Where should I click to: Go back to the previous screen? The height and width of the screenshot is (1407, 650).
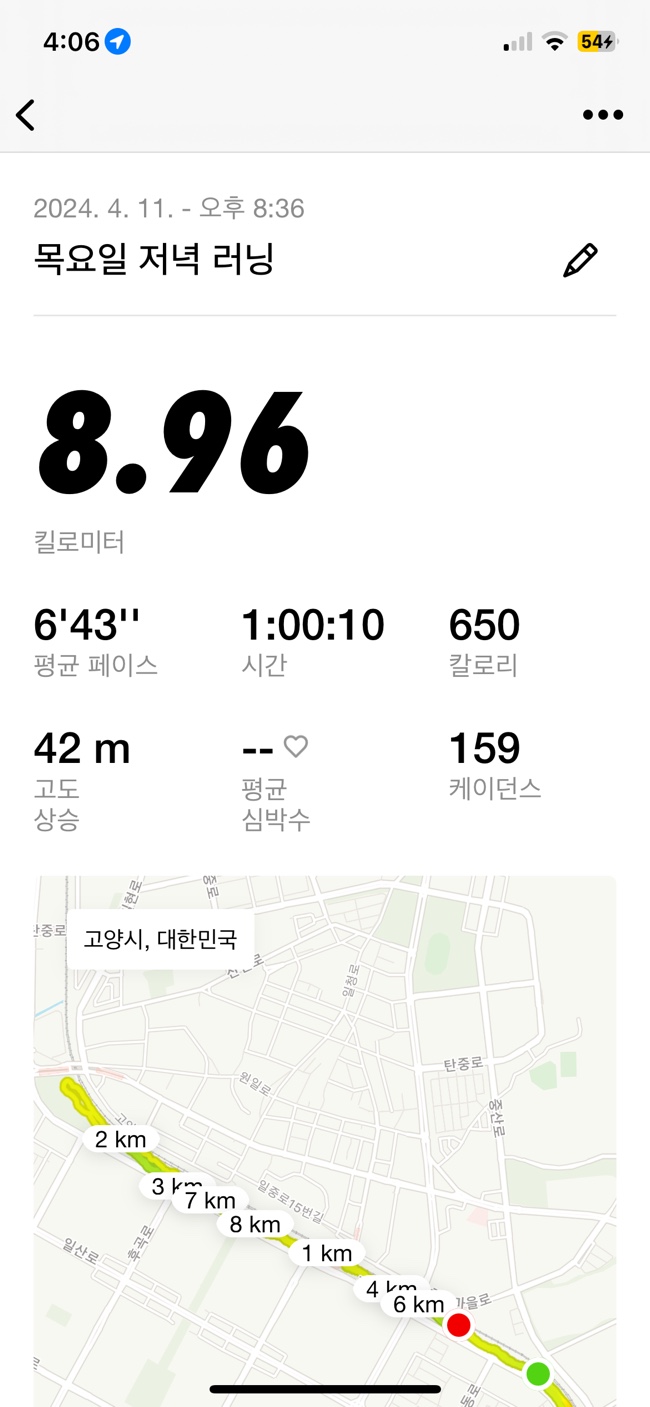coord(26,115)
